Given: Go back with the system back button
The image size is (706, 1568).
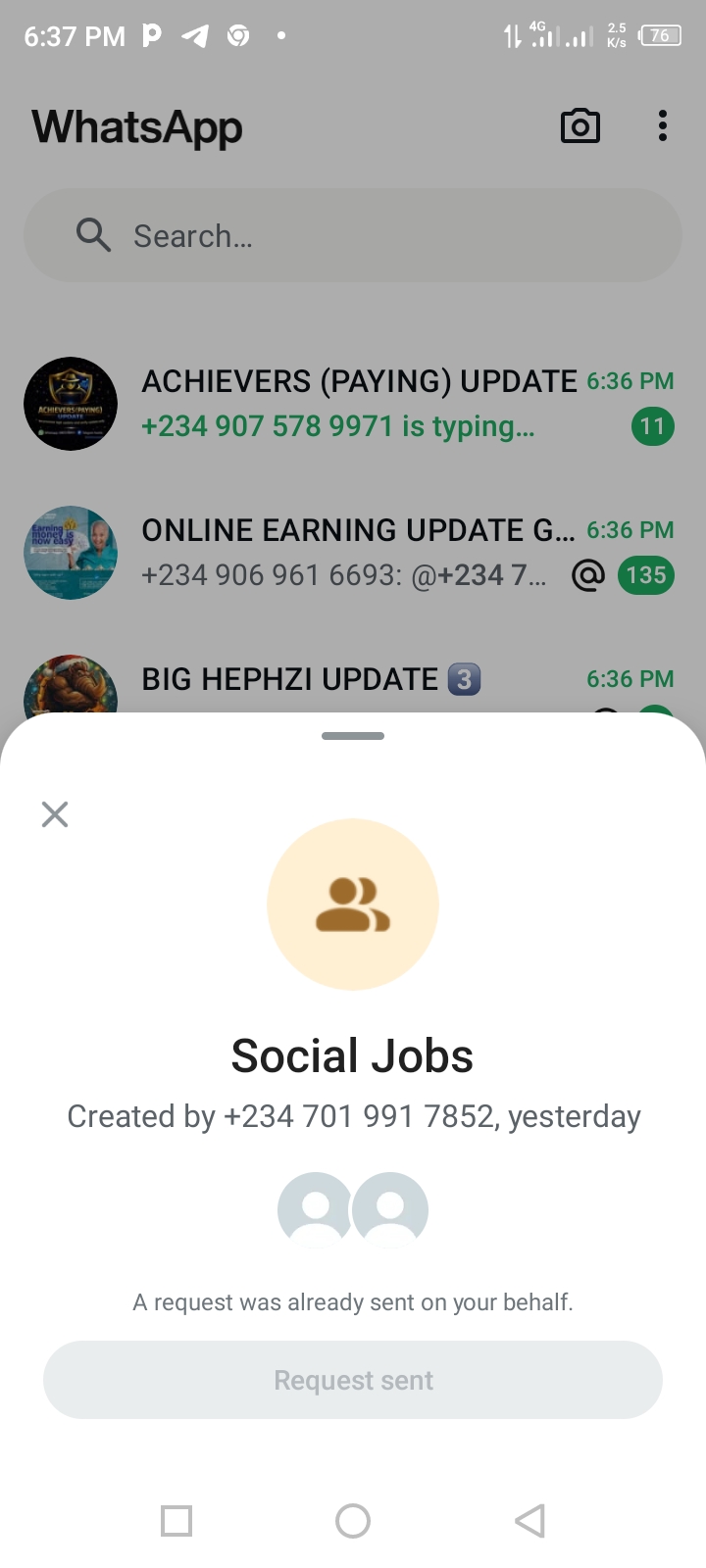Looking at the screenshot, I should (529, 1521).
